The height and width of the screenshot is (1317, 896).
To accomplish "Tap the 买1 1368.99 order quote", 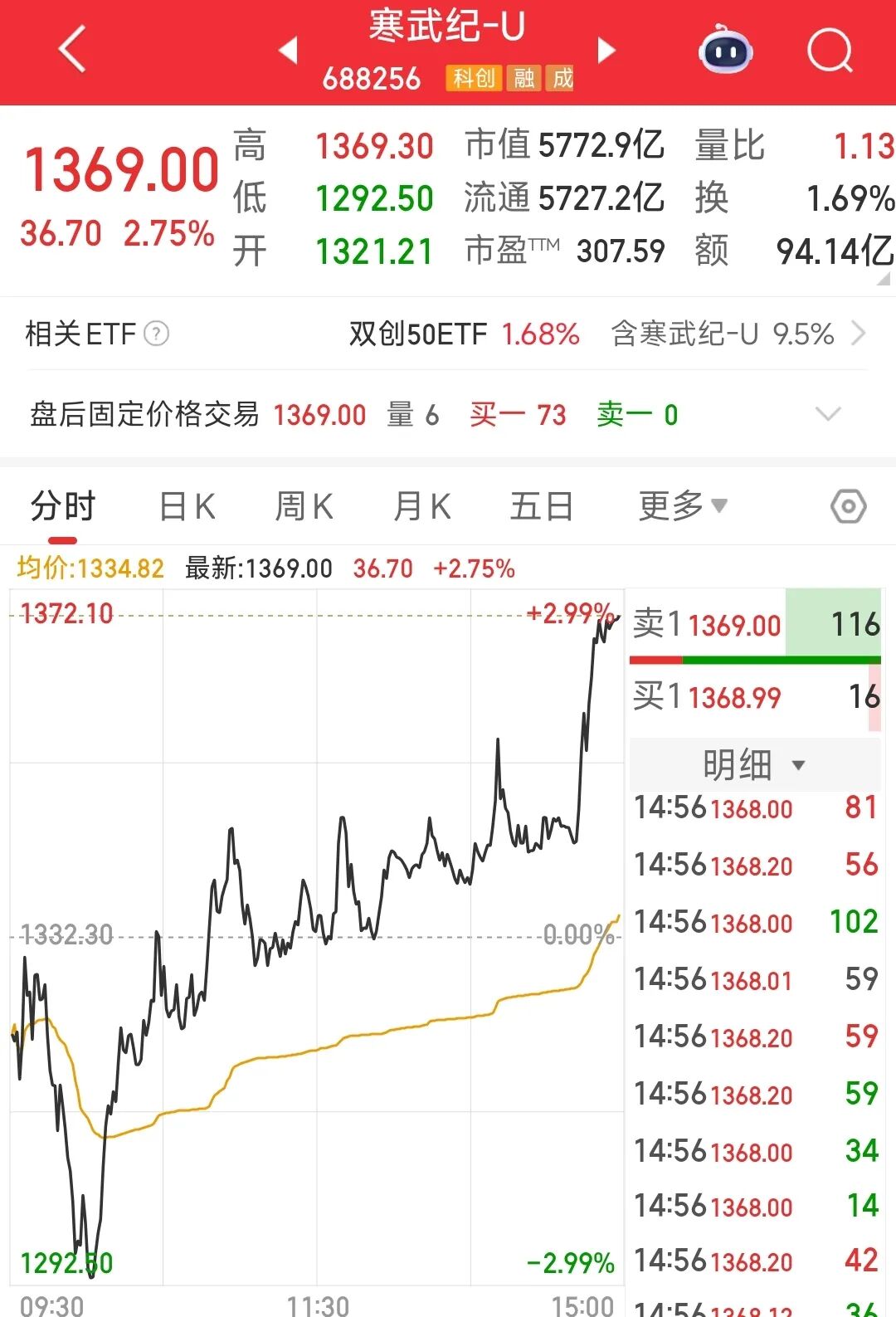I will (755, 697).
